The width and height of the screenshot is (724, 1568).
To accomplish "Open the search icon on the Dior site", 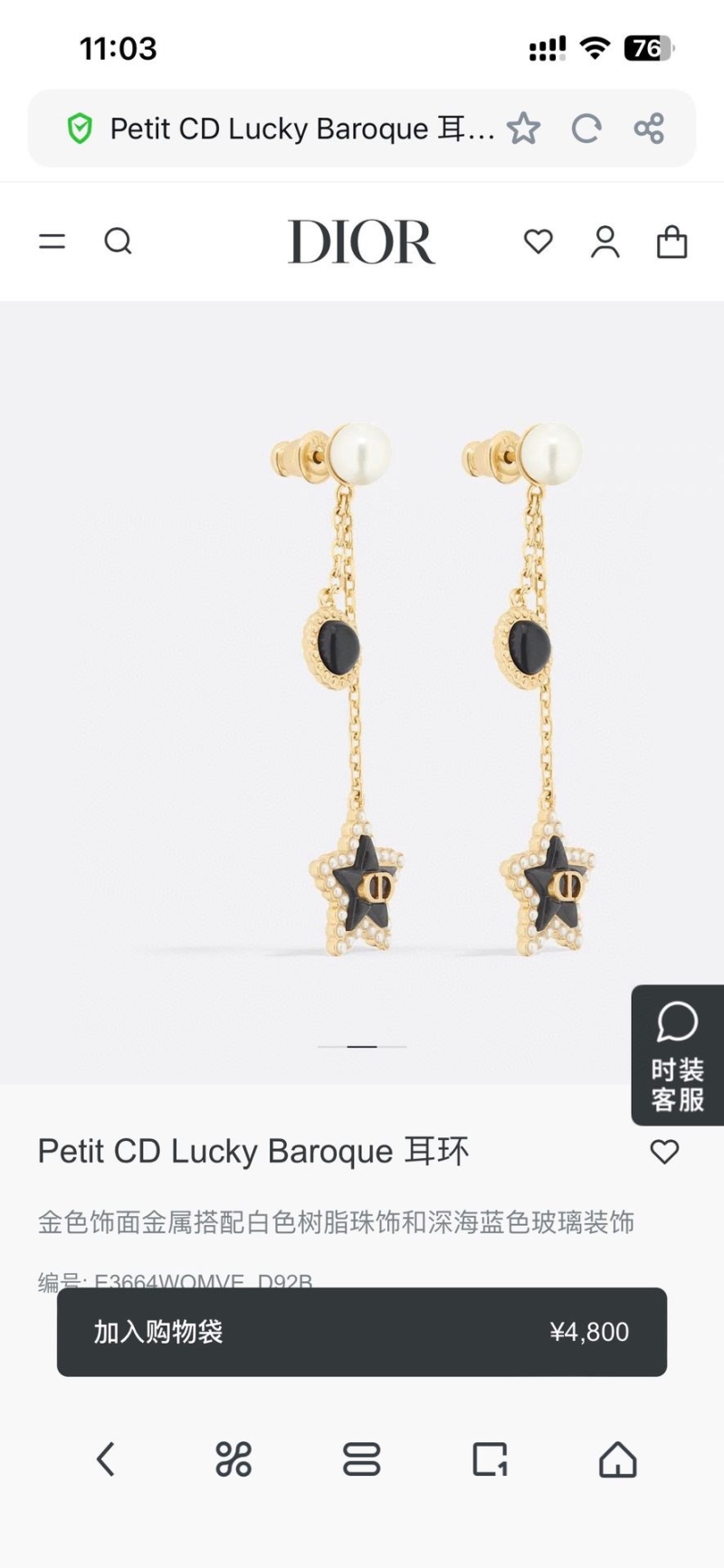I will [x=119, y=242].
